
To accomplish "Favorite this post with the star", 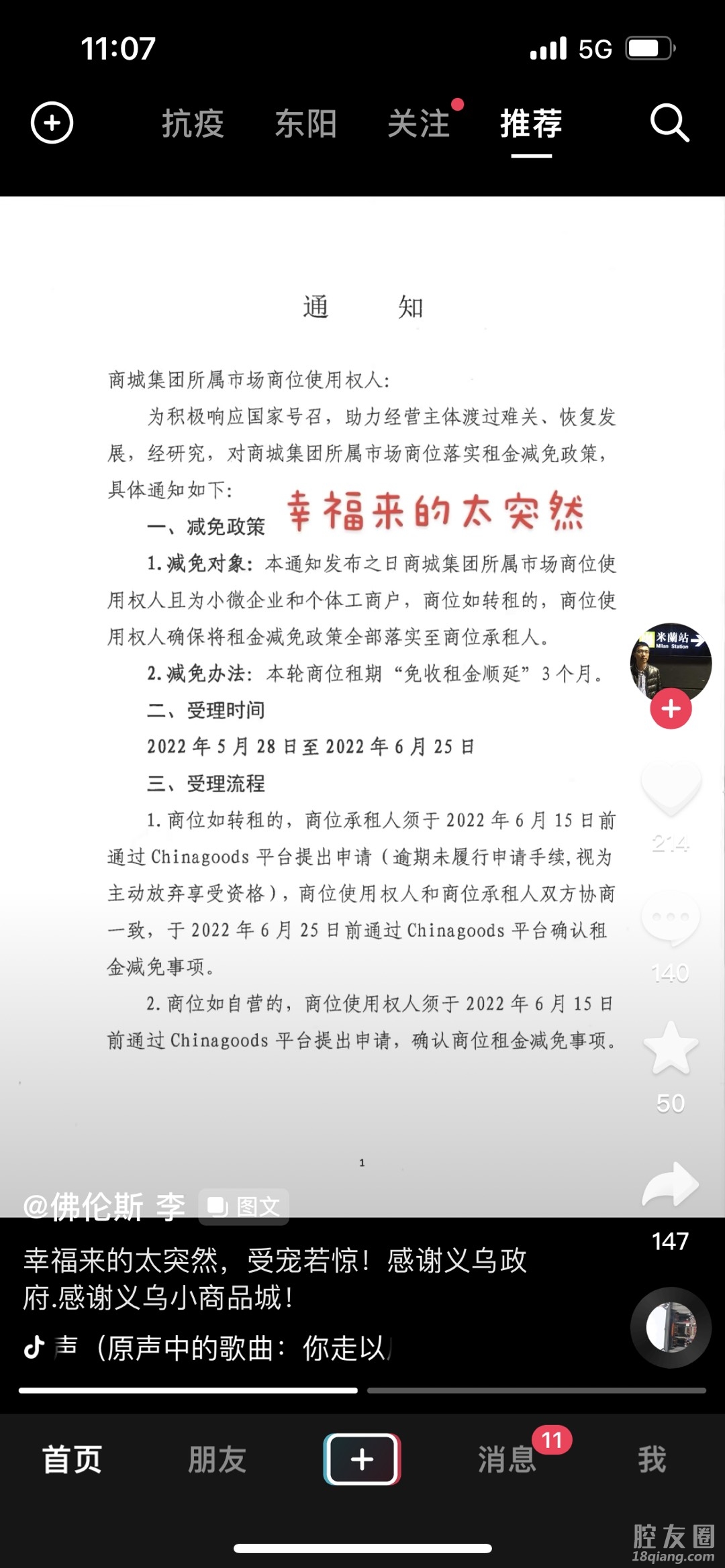I will pyautogui.click(x=671, y=1049).
